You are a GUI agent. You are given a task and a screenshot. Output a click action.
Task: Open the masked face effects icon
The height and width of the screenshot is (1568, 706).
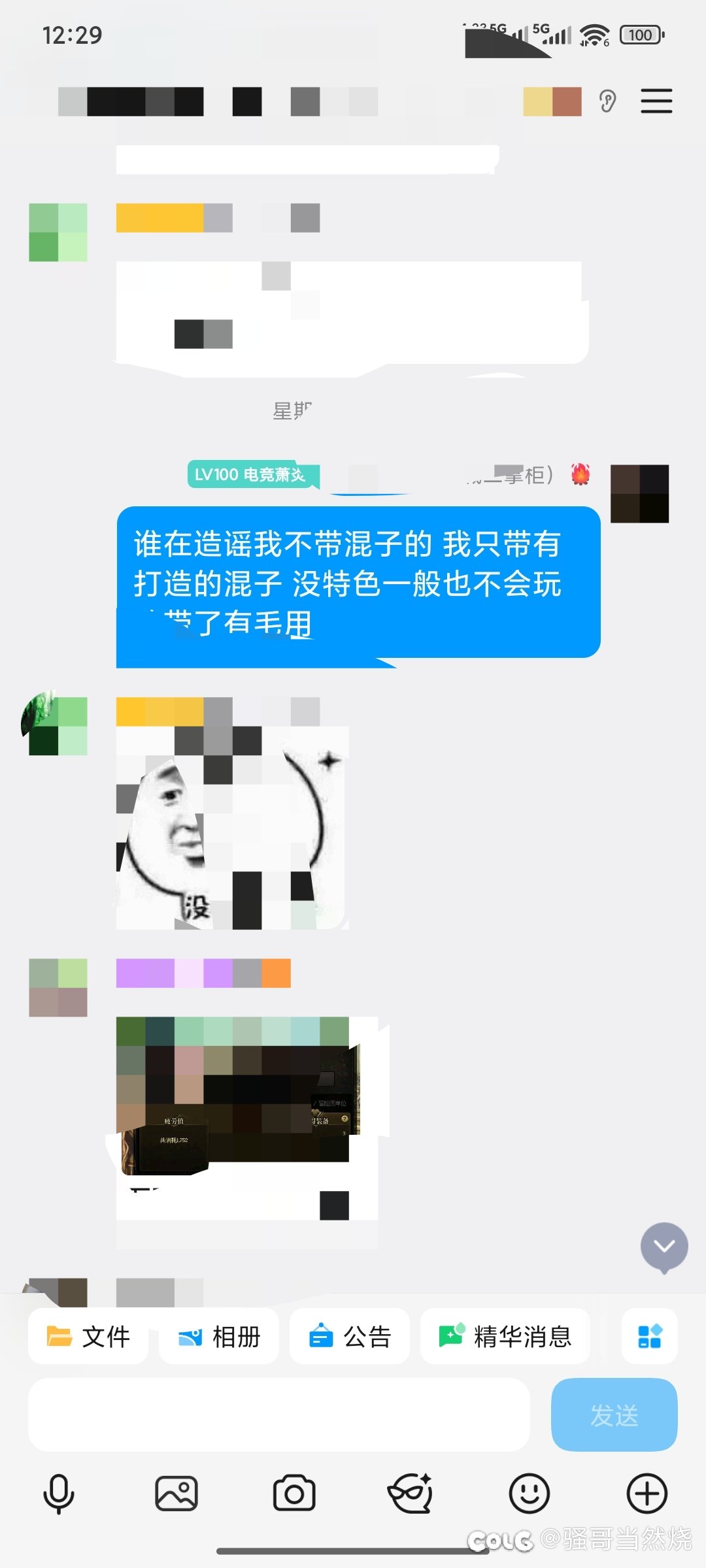[411, 1494]
